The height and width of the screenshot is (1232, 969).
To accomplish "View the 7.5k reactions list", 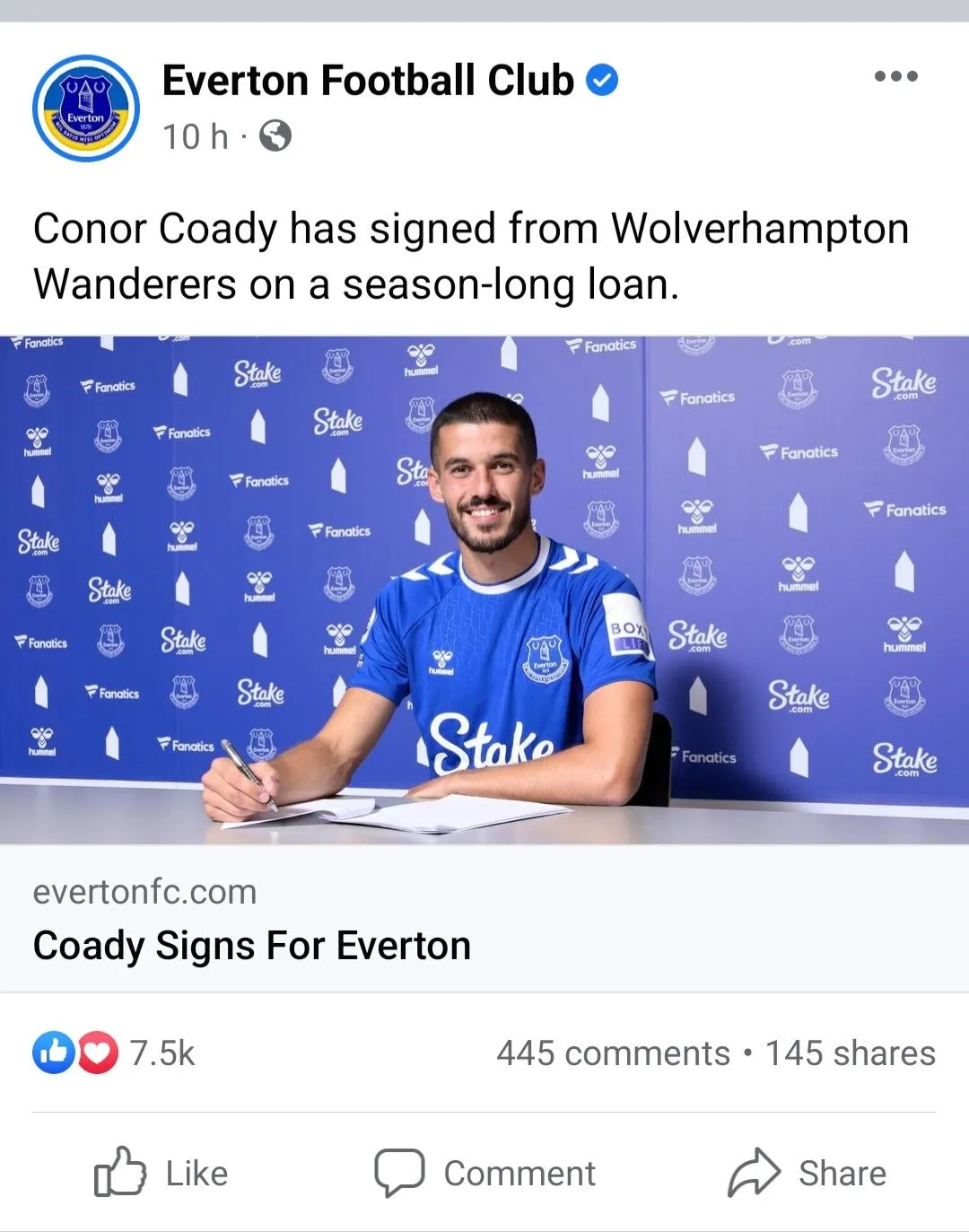I will [114, 1053].
